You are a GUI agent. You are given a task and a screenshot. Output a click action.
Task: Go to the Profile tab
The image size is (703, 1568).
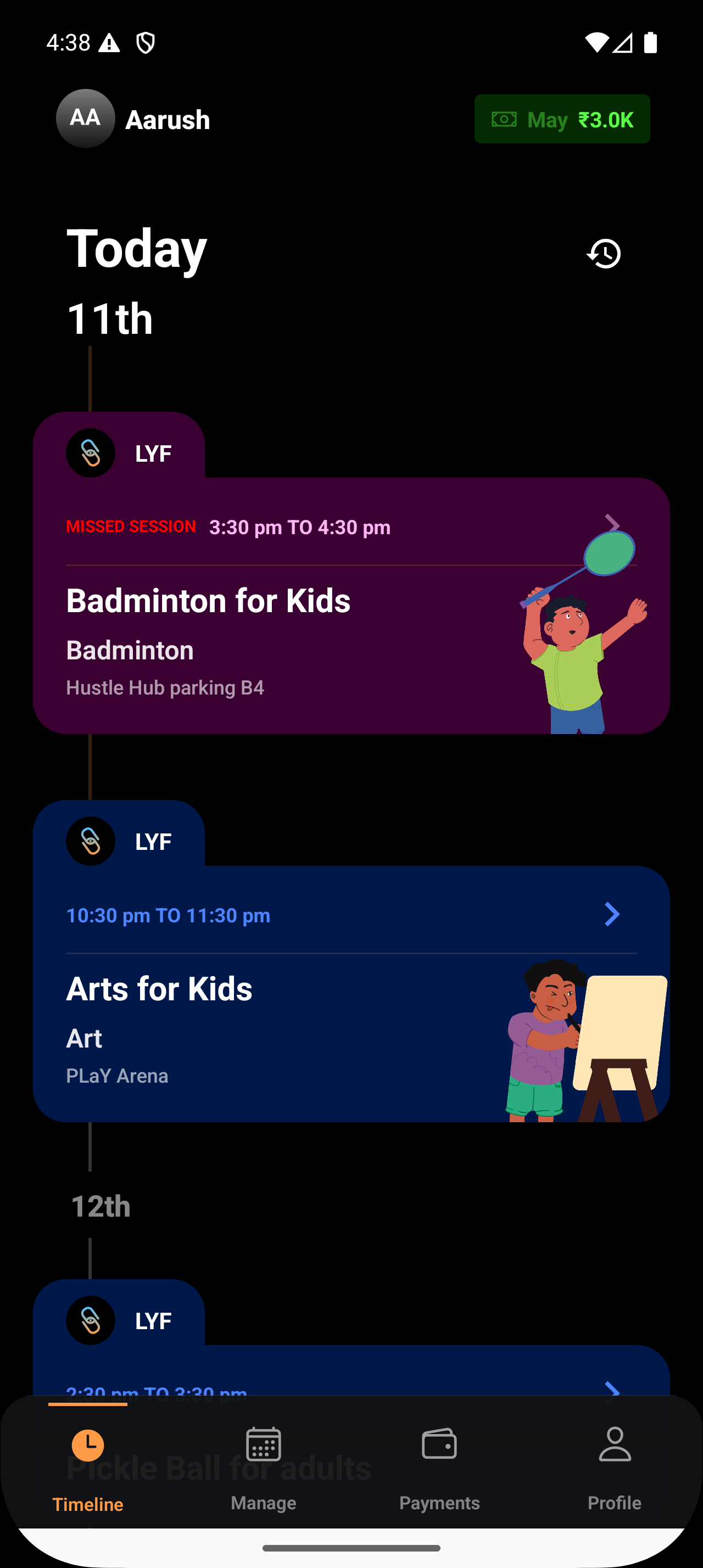615,1468
